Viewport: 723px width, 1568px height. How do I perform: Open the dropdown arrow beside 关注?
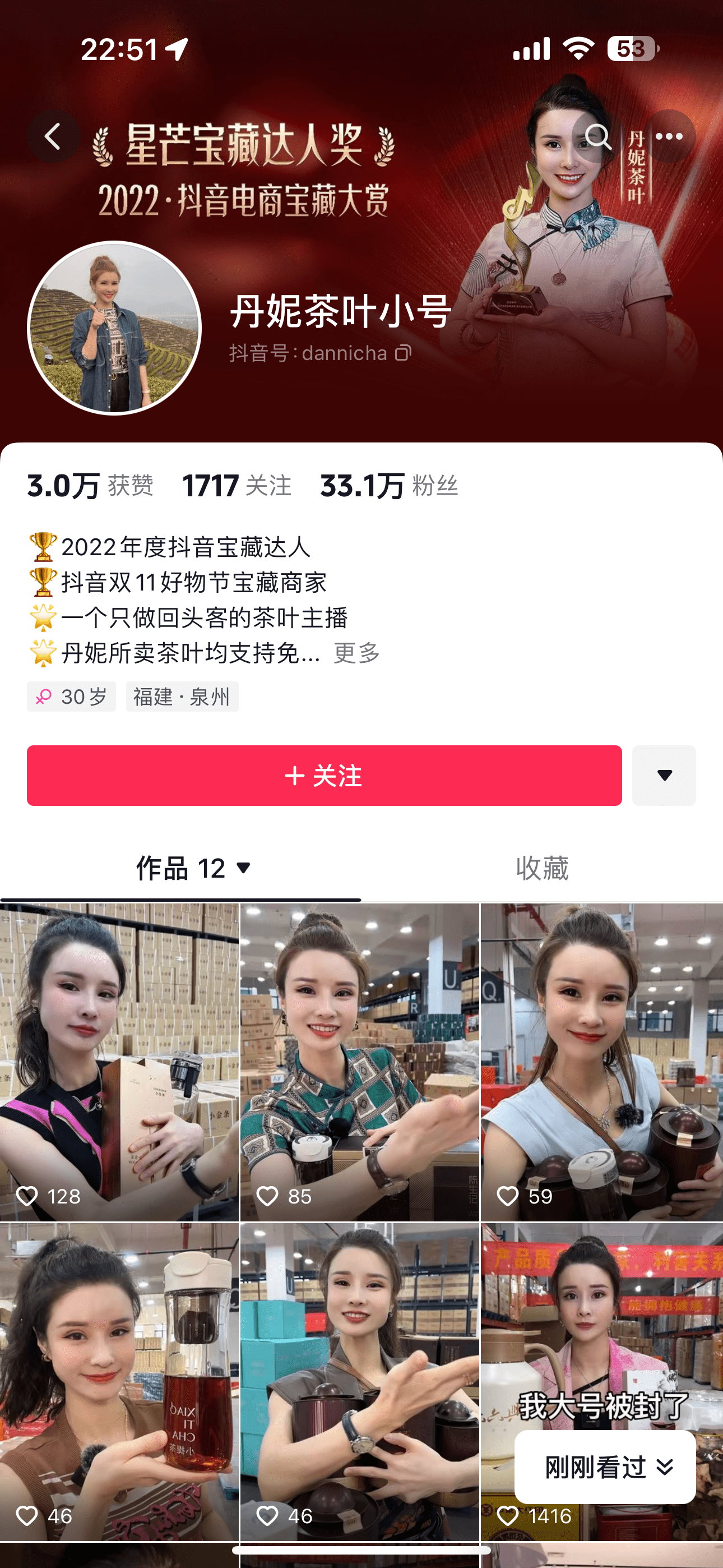coord(664,776)
